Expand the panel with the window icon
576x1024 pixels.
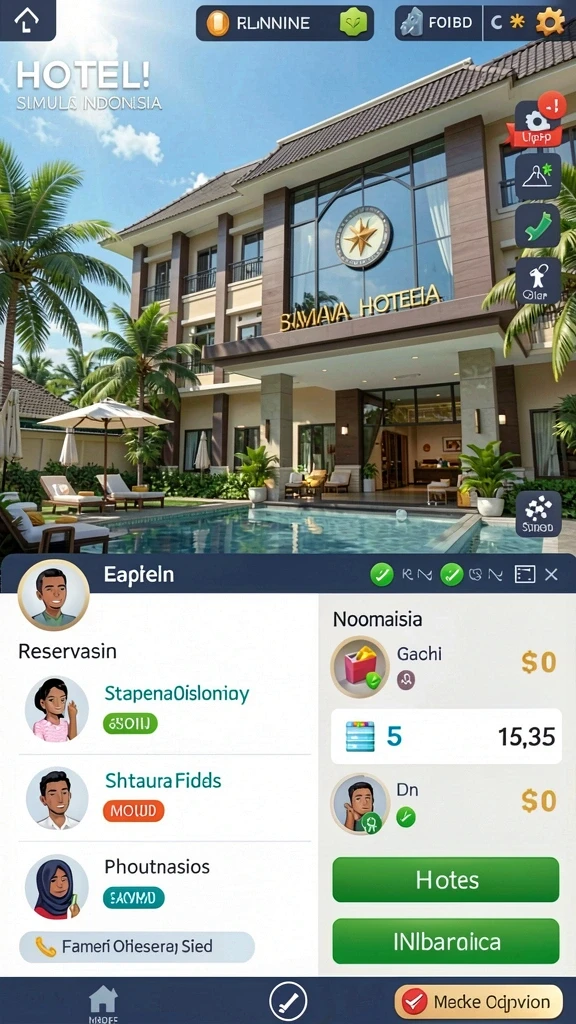(525, 575)
